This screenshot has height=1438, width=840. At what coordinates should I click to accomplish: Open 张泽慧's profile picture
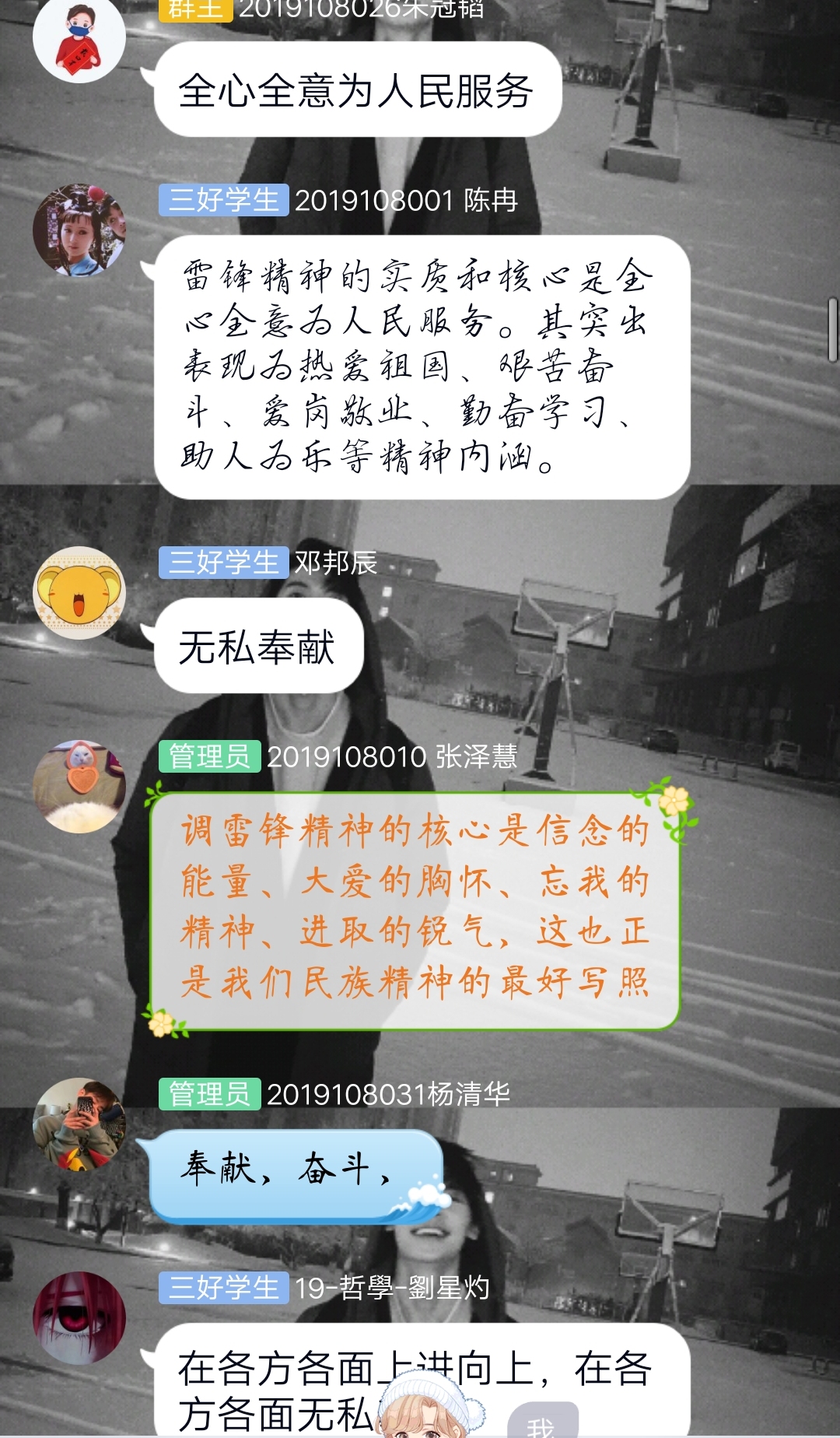pyautogui.click(x=79, y=786)
